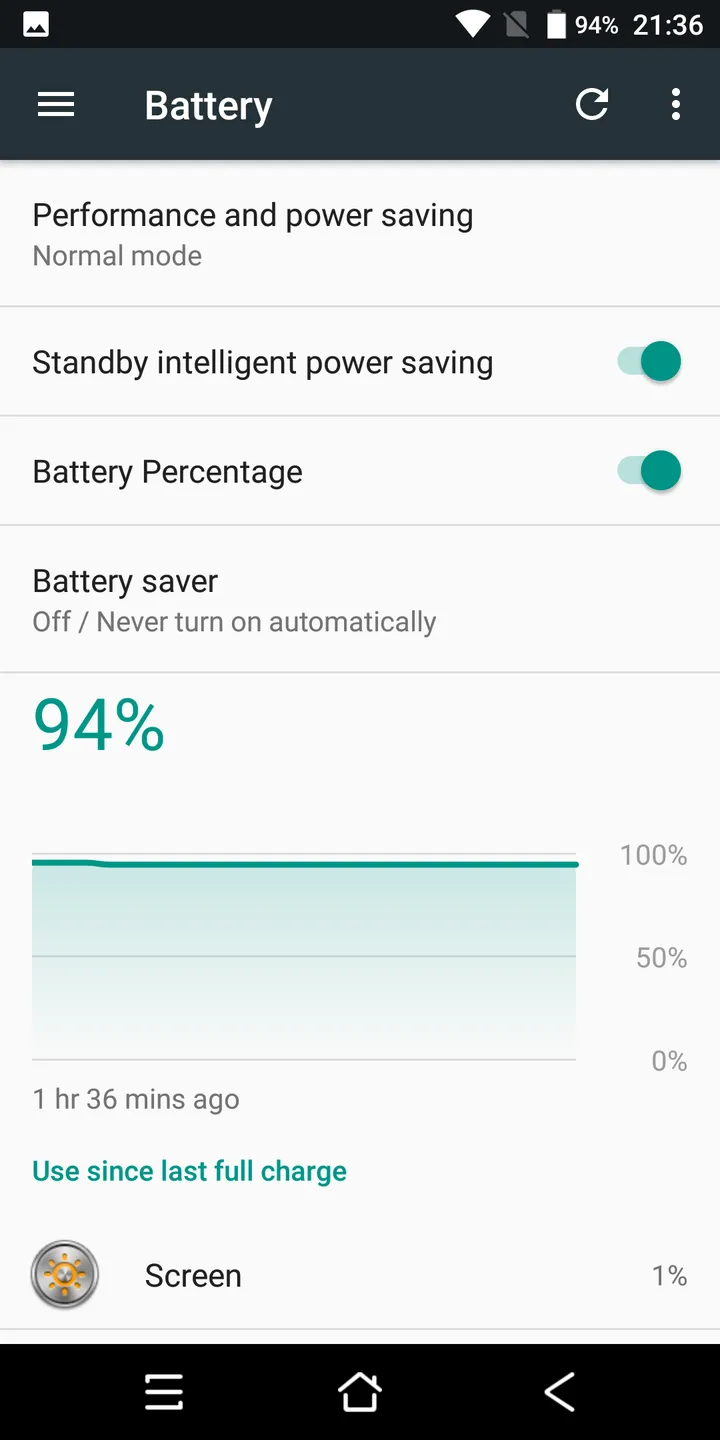Screen dimensions: 720x1440
Task: Go back using the navigation bar
Action: click(x=559, y=1391)
